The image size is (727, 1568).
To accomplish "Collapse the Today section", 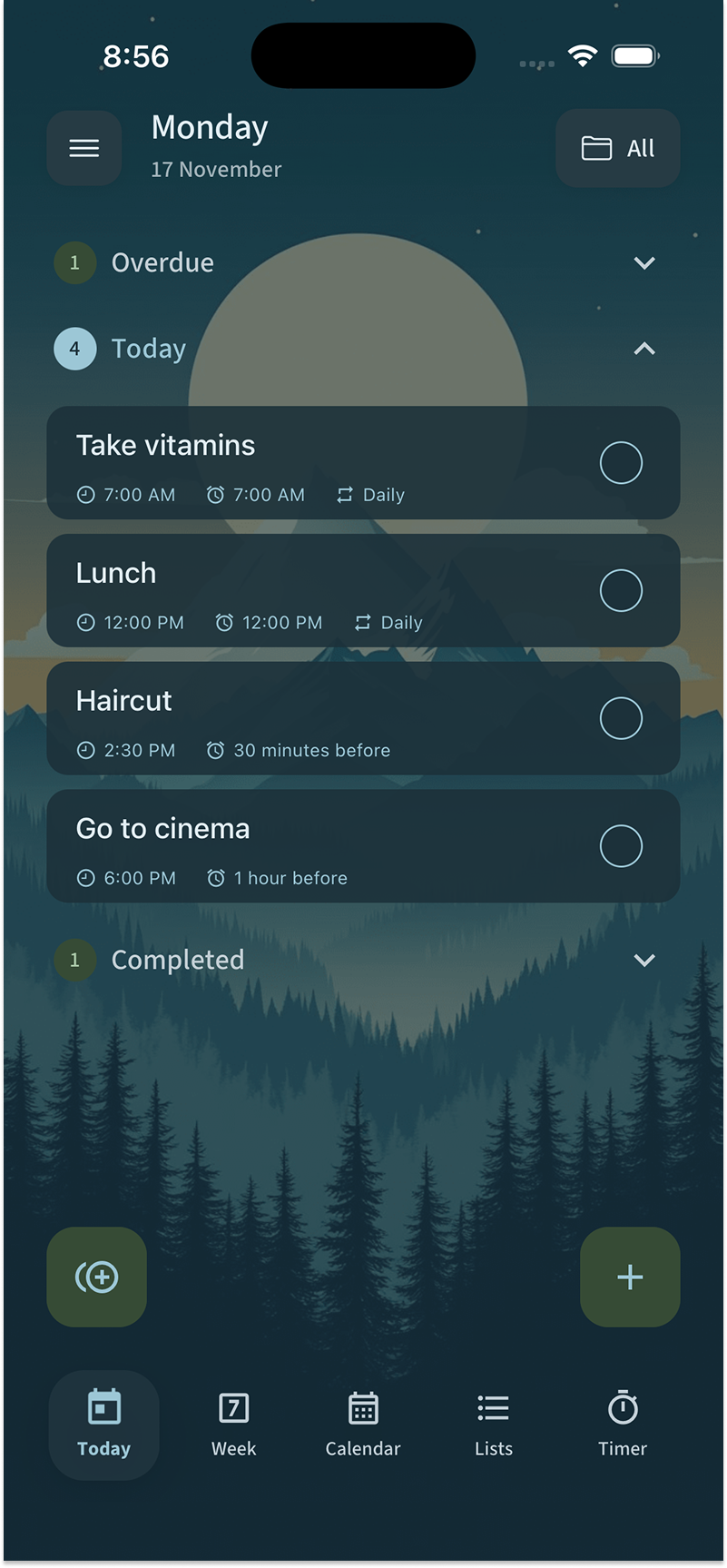I will click(x=644, y=349).
